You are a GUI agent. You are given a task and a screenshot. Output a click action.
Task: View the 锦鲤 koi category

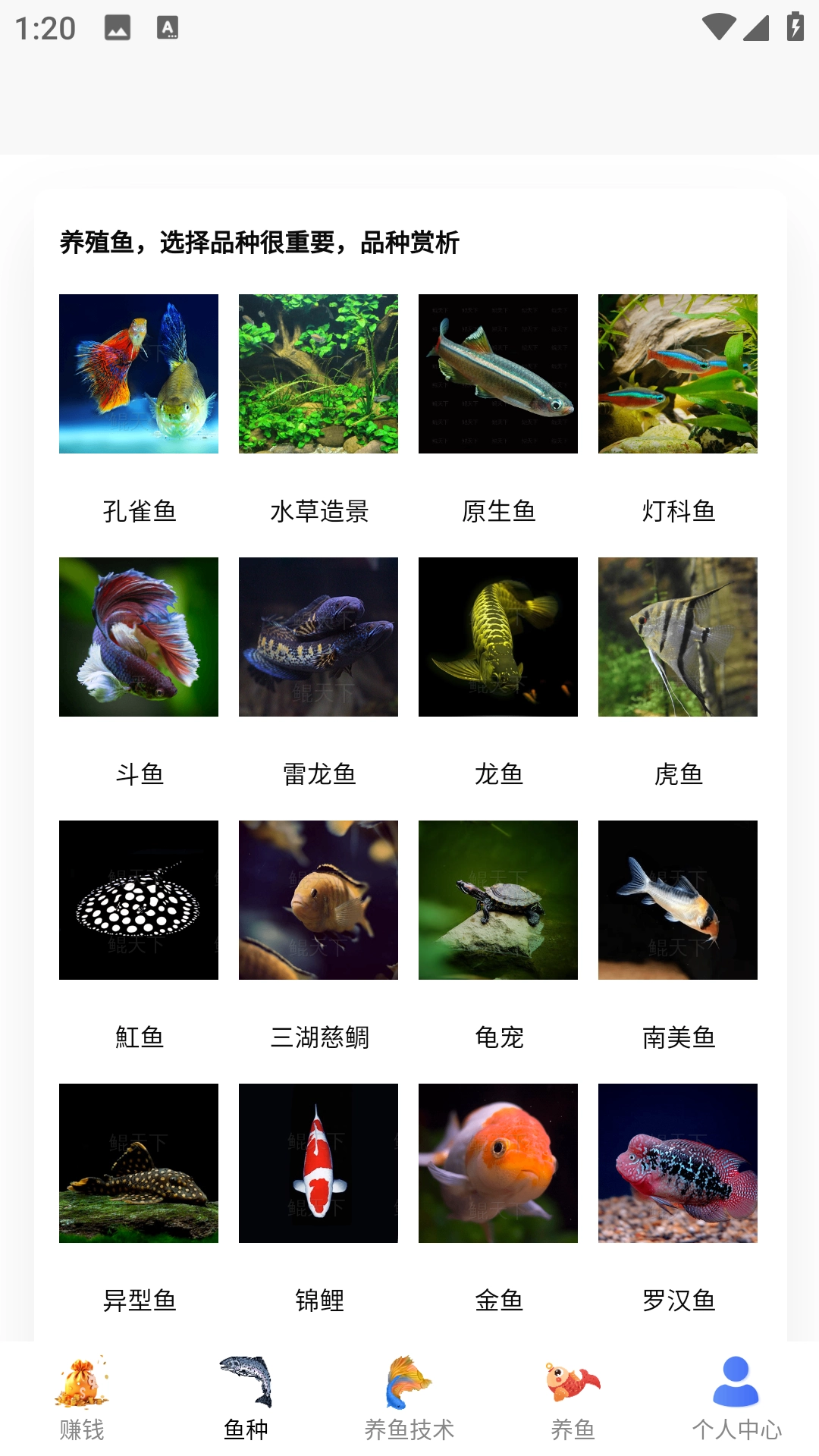pyautogui.click(x=318, y=1163)
